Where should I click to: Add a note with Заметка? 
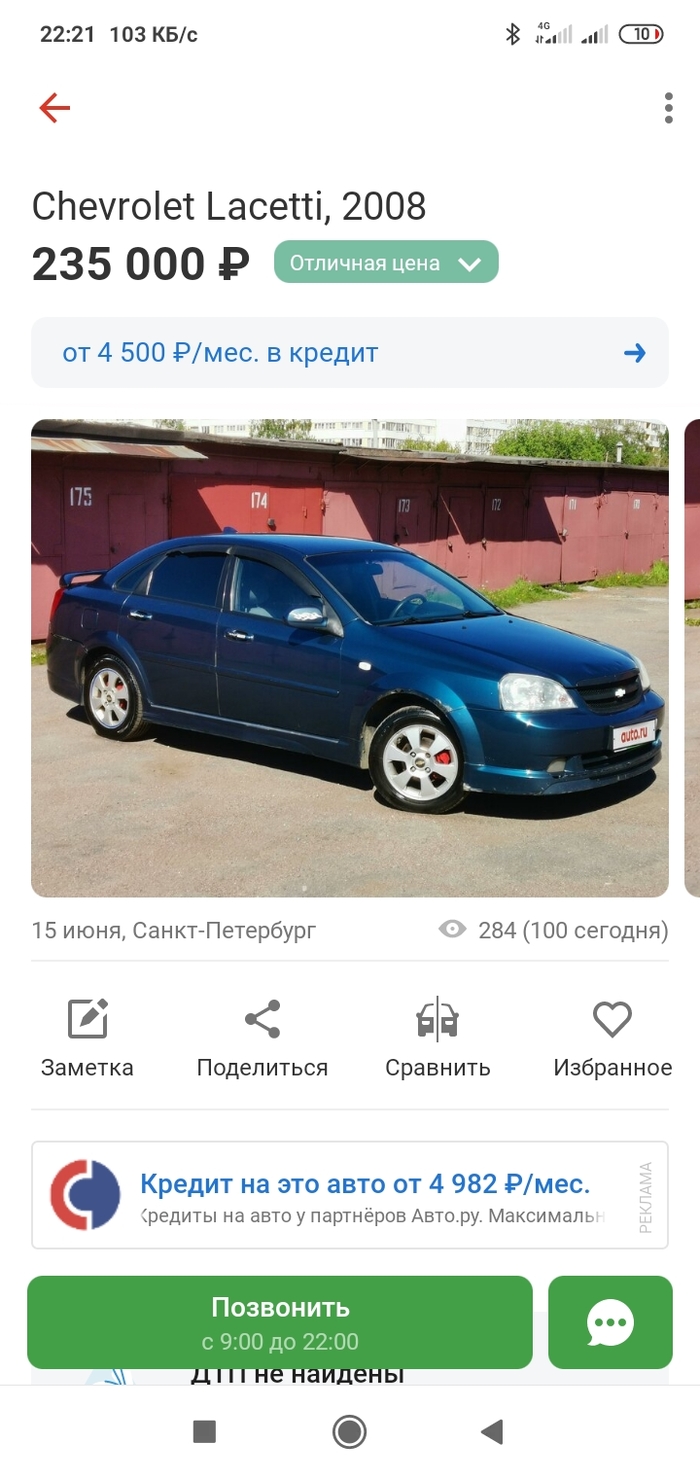[x=87, y=1038]
